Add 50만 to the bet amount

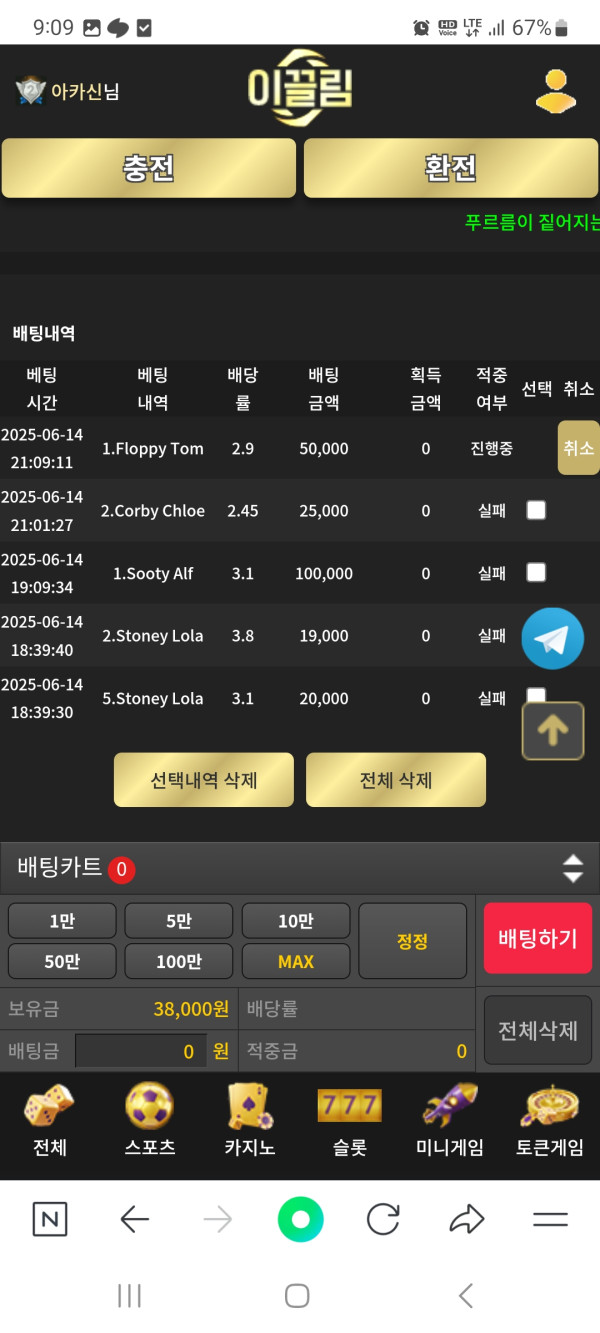62,961
